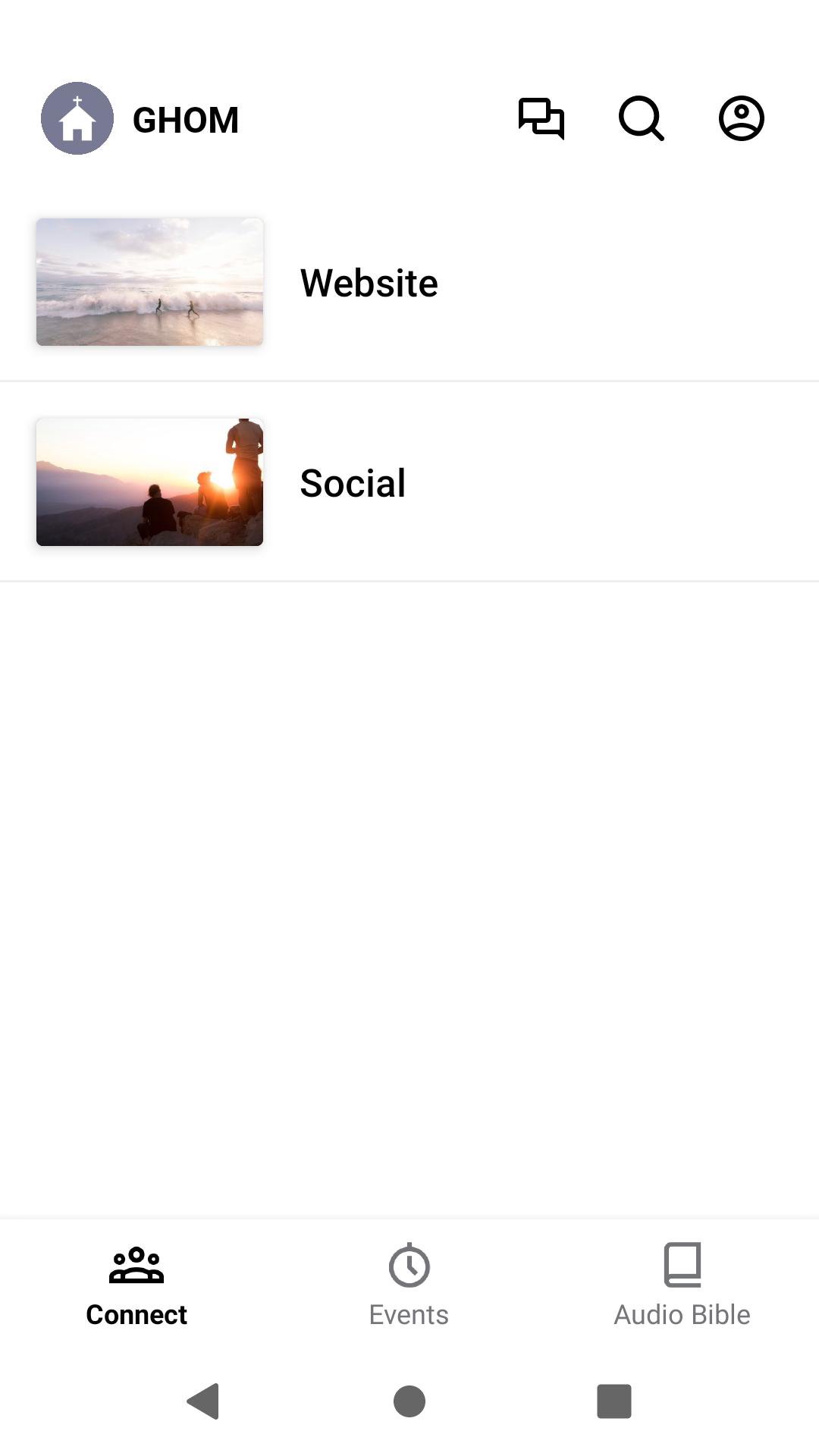819x1456 pixels.
Task: Select the Connect tab
Action: pyautogui.click(x=136, y=1285)
